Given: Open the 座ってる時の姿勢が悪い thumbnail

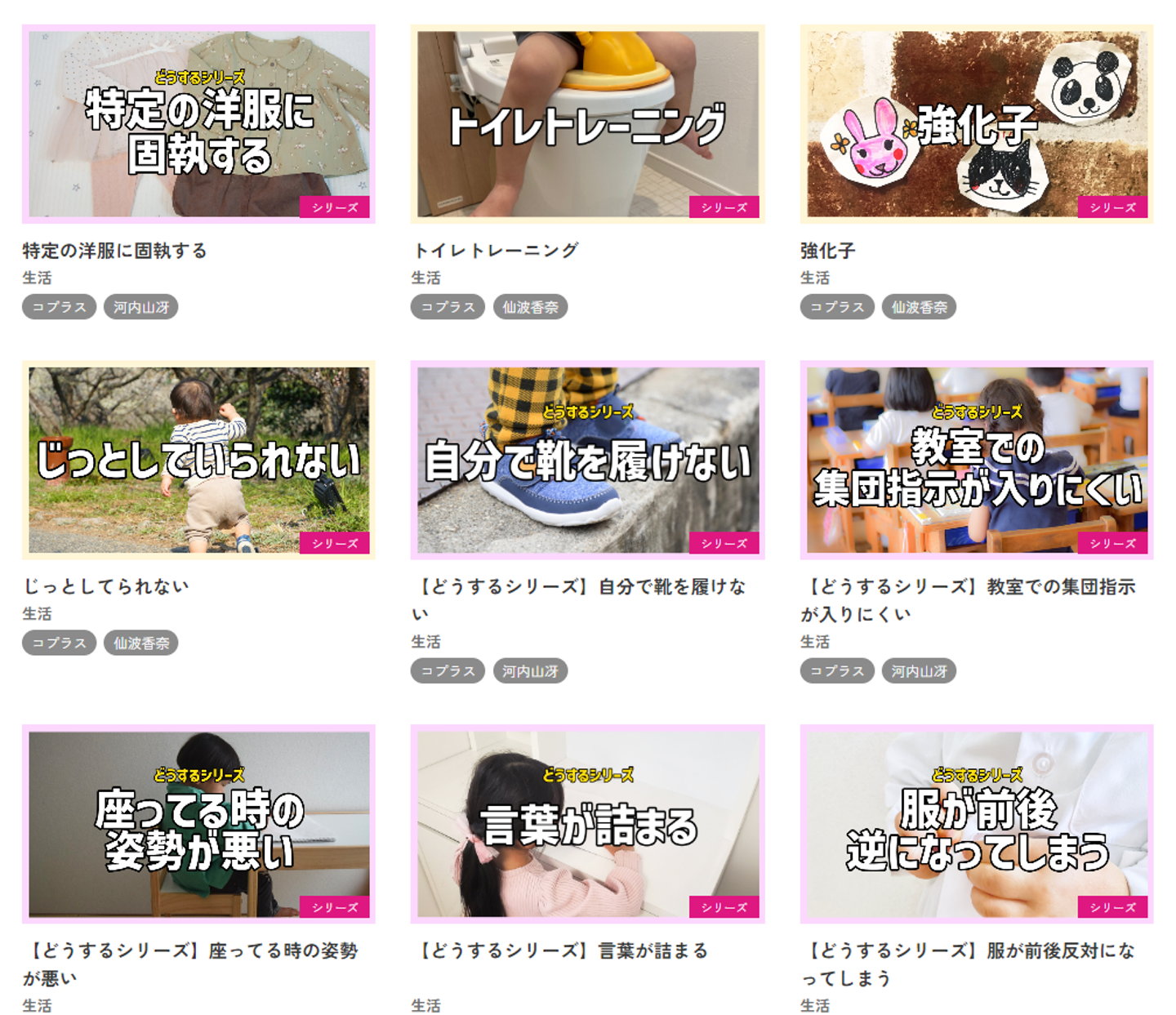Looking at the screenshot, I should [x=198, y=824].
